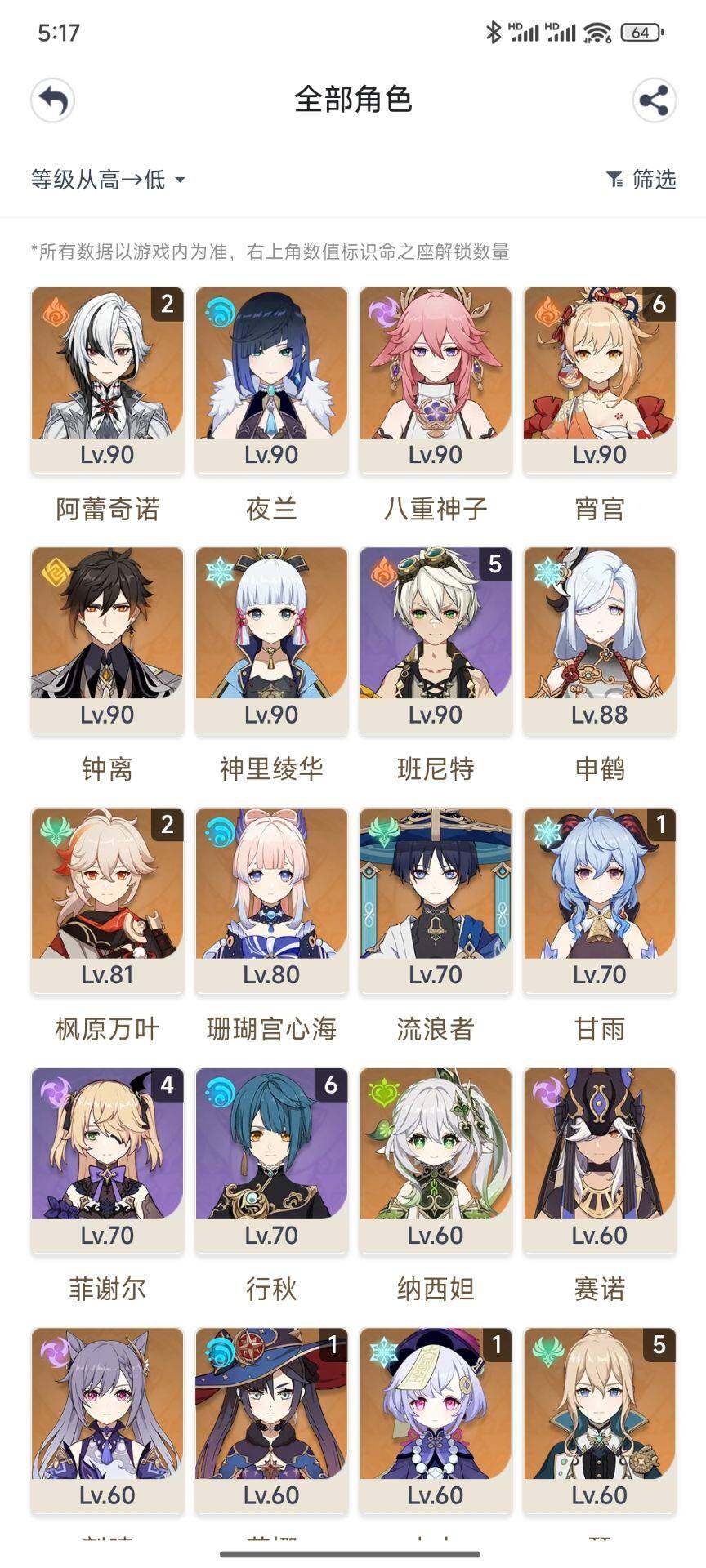This screenshot has height=1568, width=706.
Task: Open the 等级从高→低 sort dropdown
Action: (108, 180)
